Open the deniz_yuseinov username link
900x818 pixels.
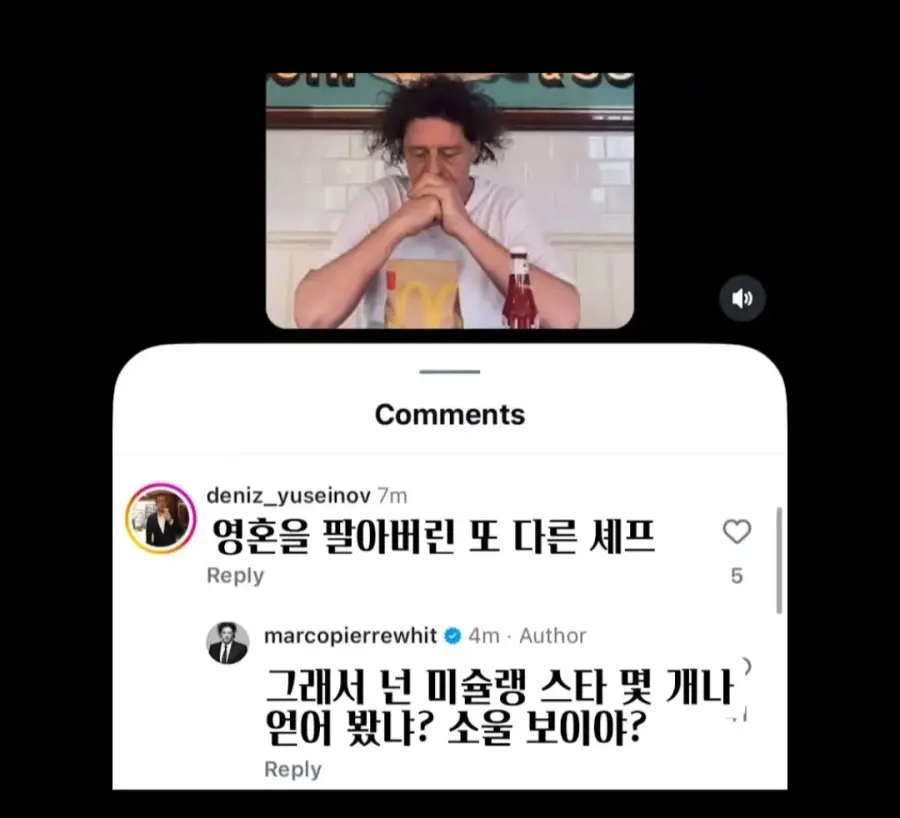point(287,496)
